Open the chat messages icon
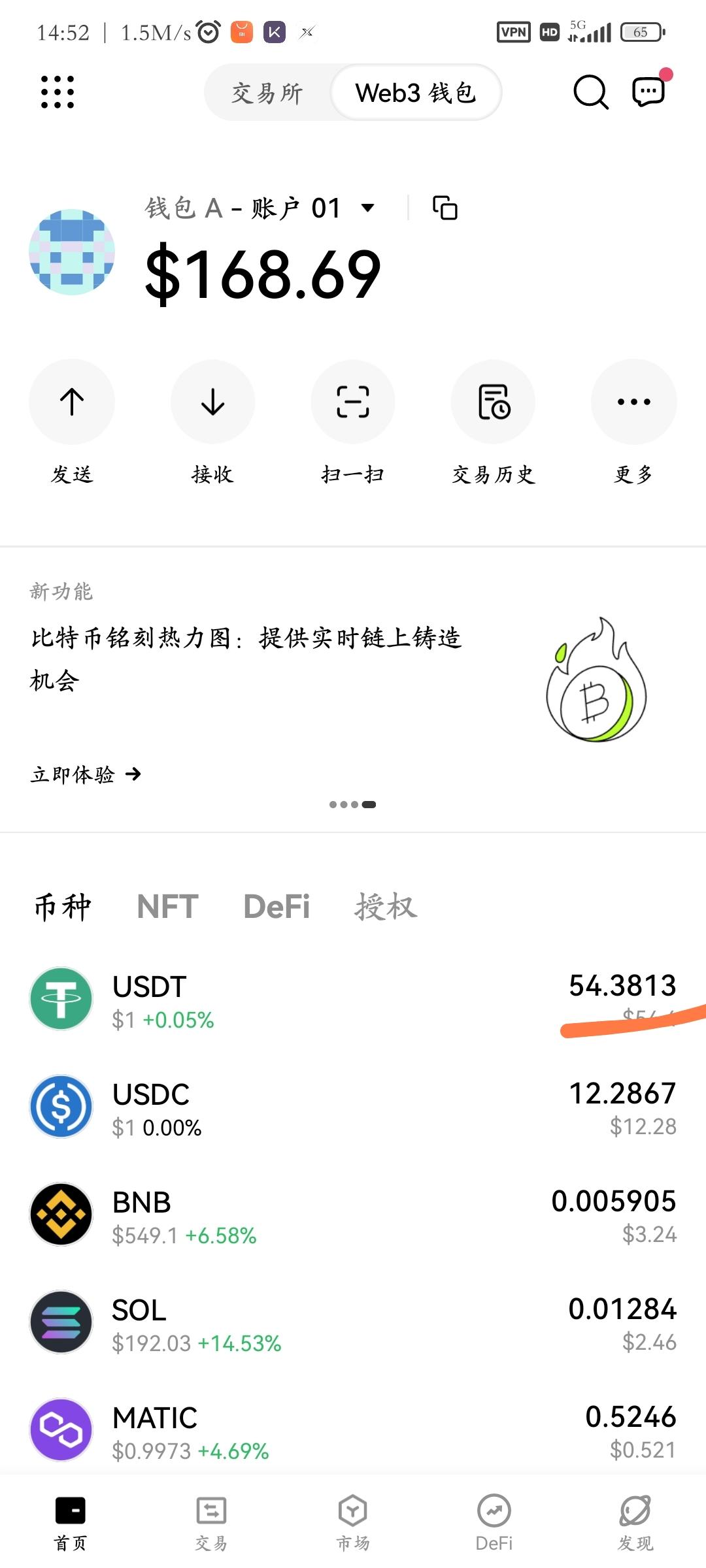 [649, 92]
